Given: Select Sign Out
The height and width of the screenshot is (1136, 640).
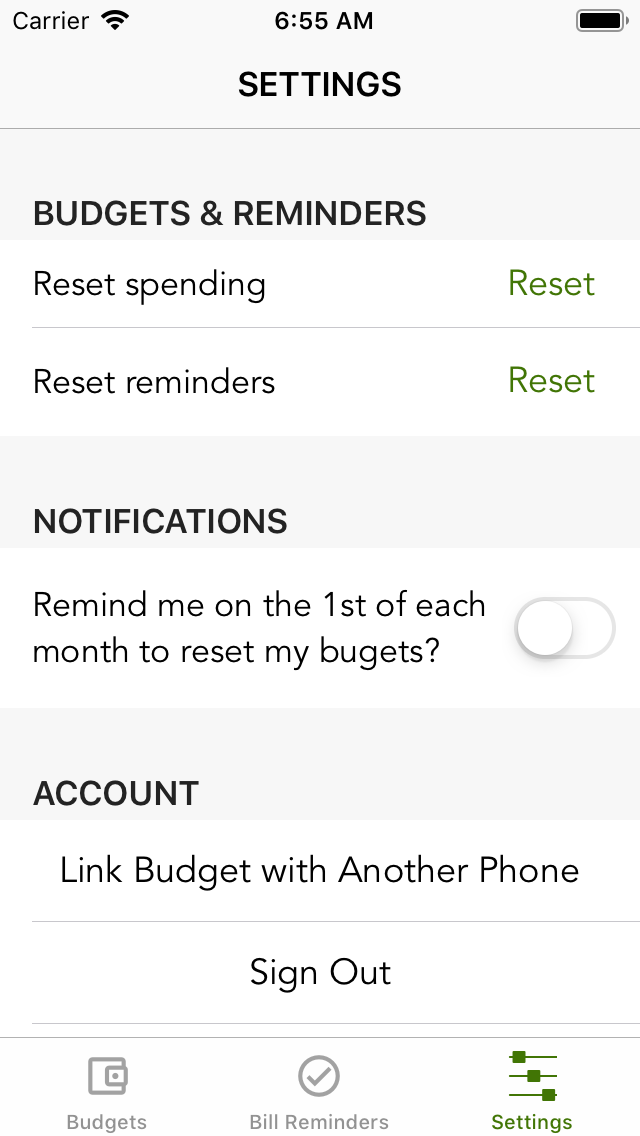Looking at the screenshot, I should point(320,972).
